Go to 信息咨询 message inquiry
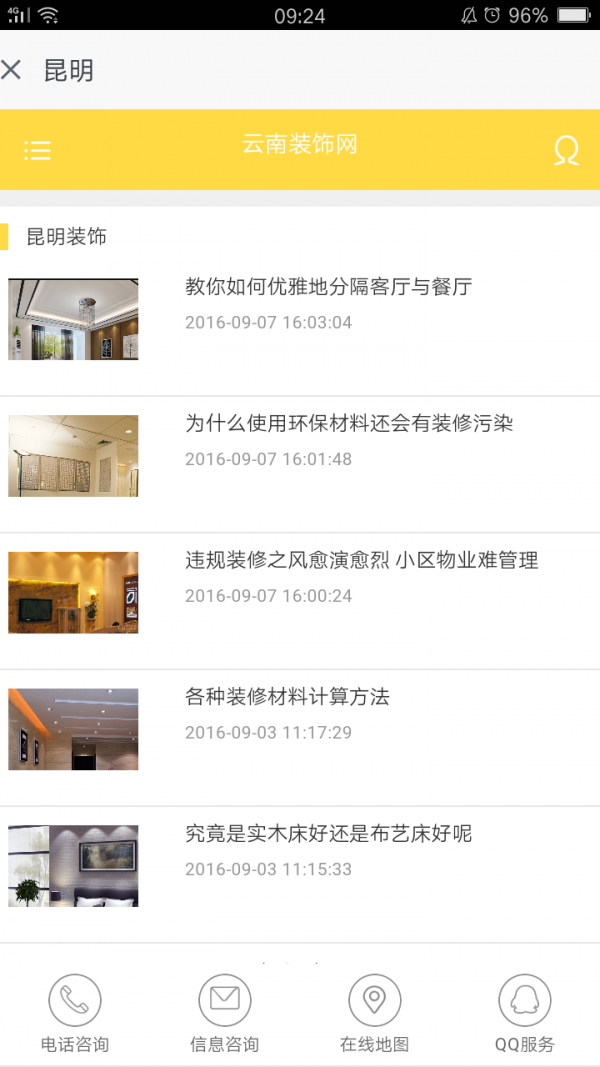600x1067 pixels. tap(225, 1012)
